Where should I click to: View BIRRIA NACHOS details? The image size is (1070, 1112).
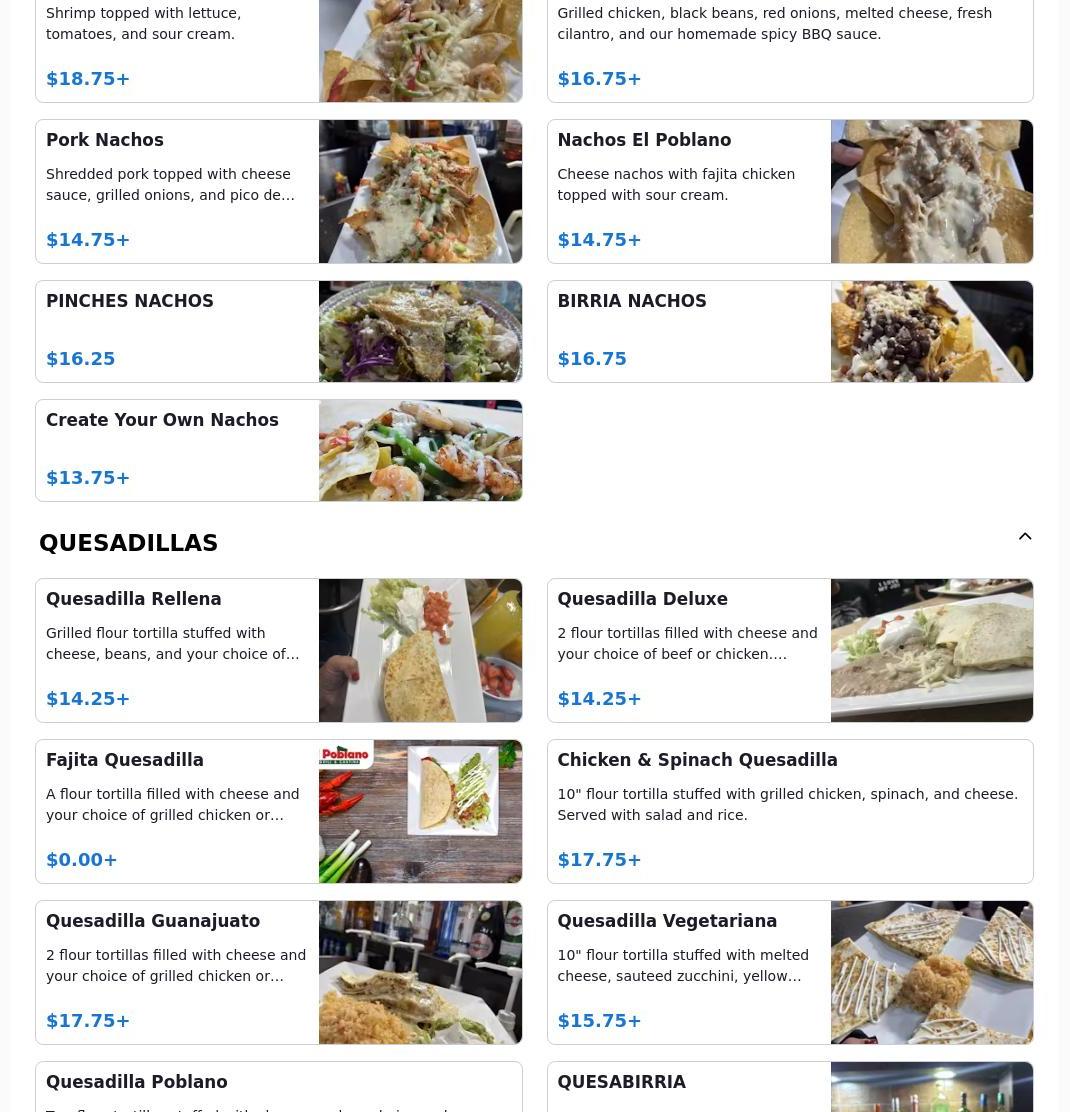[x=690, y=331]
